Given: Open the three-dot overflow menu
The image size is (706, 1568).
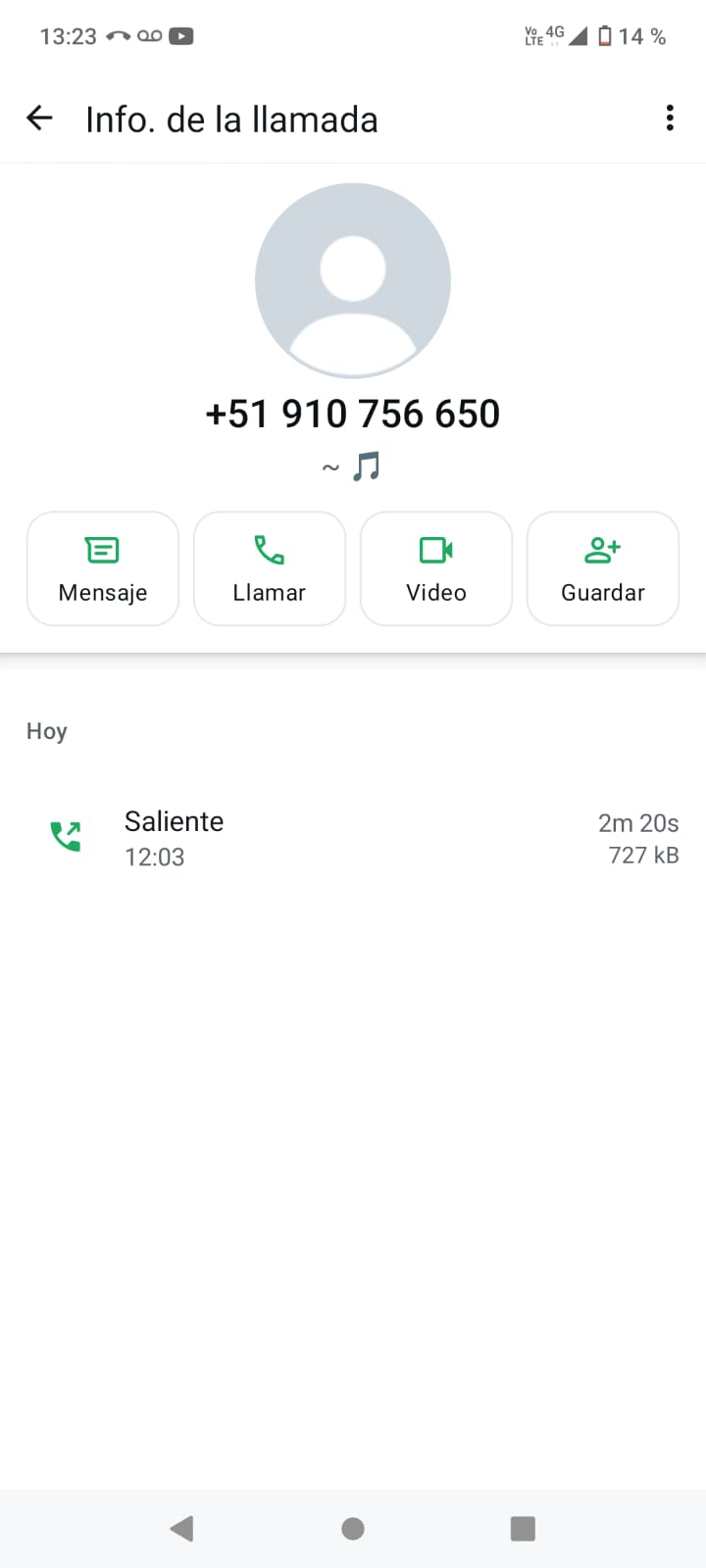Looking at the screenshot, I should pyautogui.click(x=670, y=119).
